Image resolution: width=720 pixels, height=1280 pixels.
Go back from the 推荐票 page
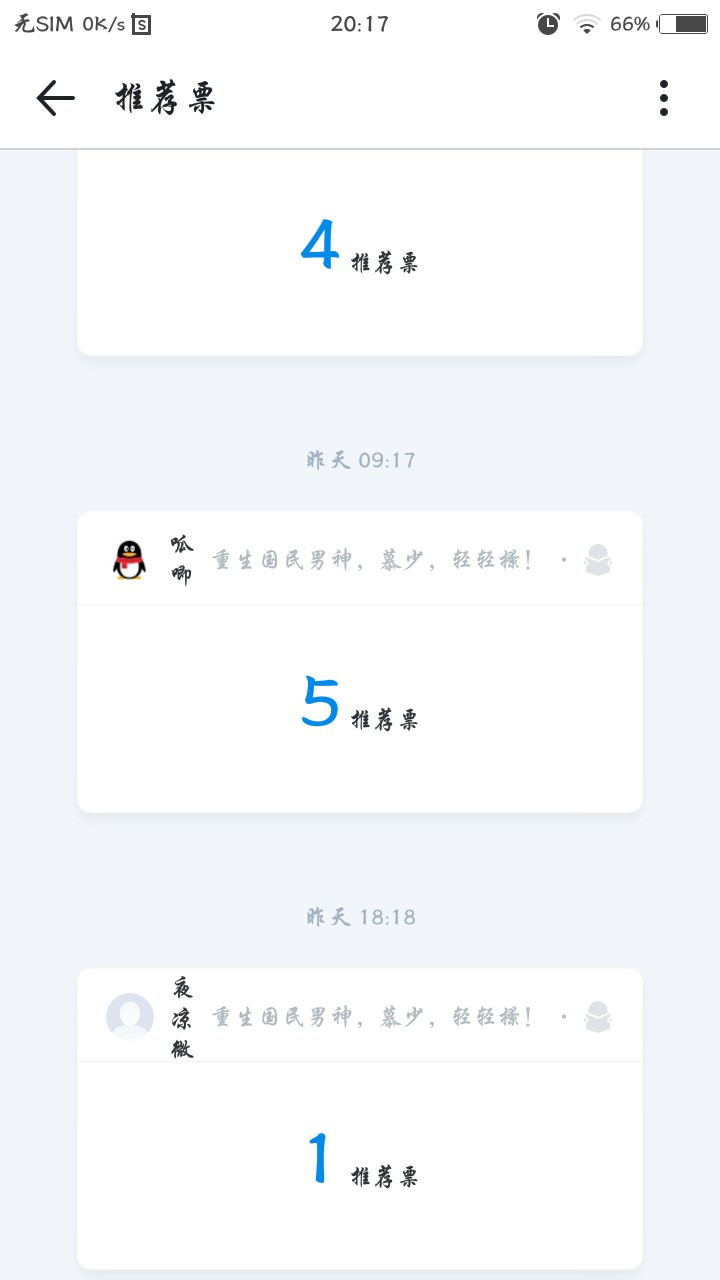[x=56, y=98]
